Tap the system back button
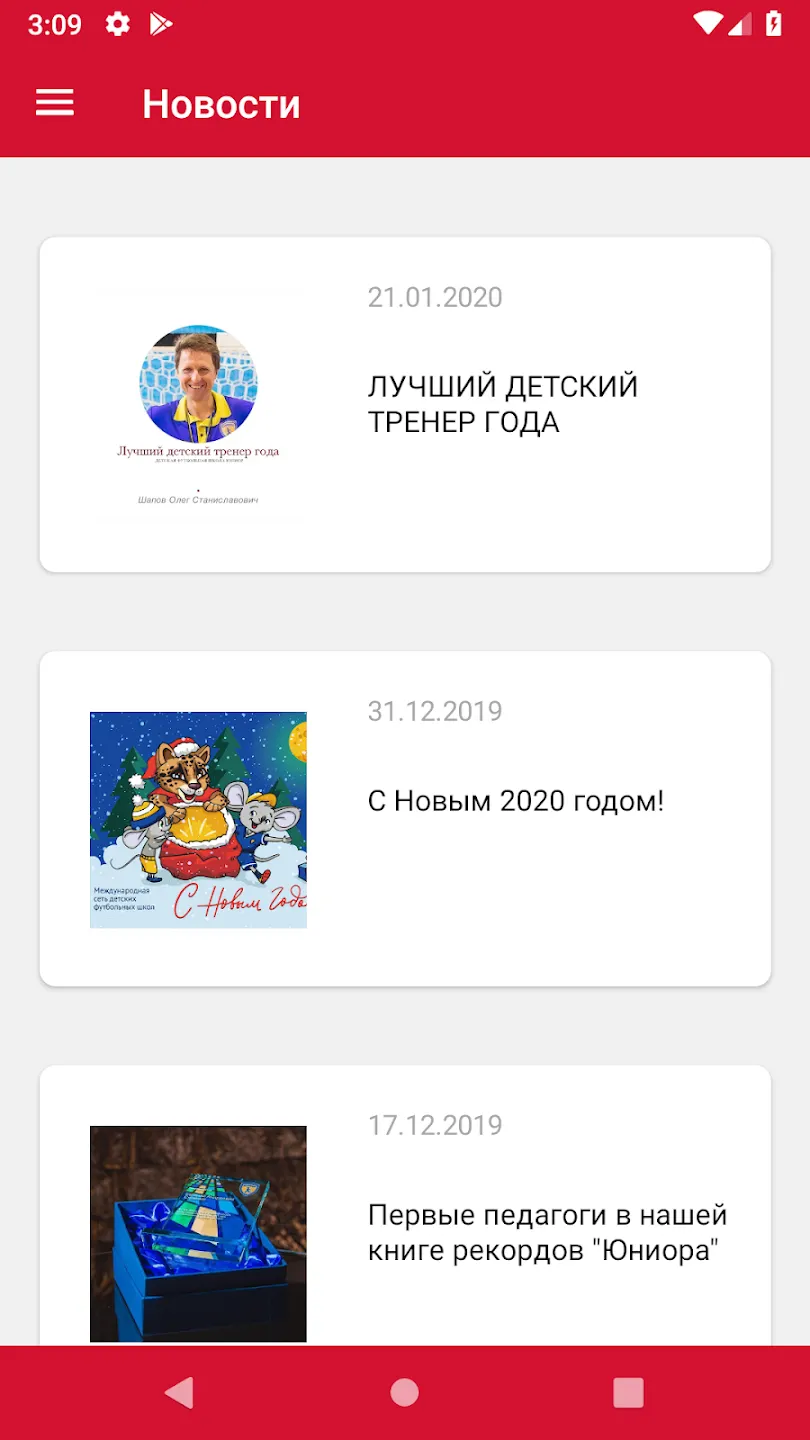Image resolution: width=810 pixels, height=1440 pixels. click(x=179, y=1392)
